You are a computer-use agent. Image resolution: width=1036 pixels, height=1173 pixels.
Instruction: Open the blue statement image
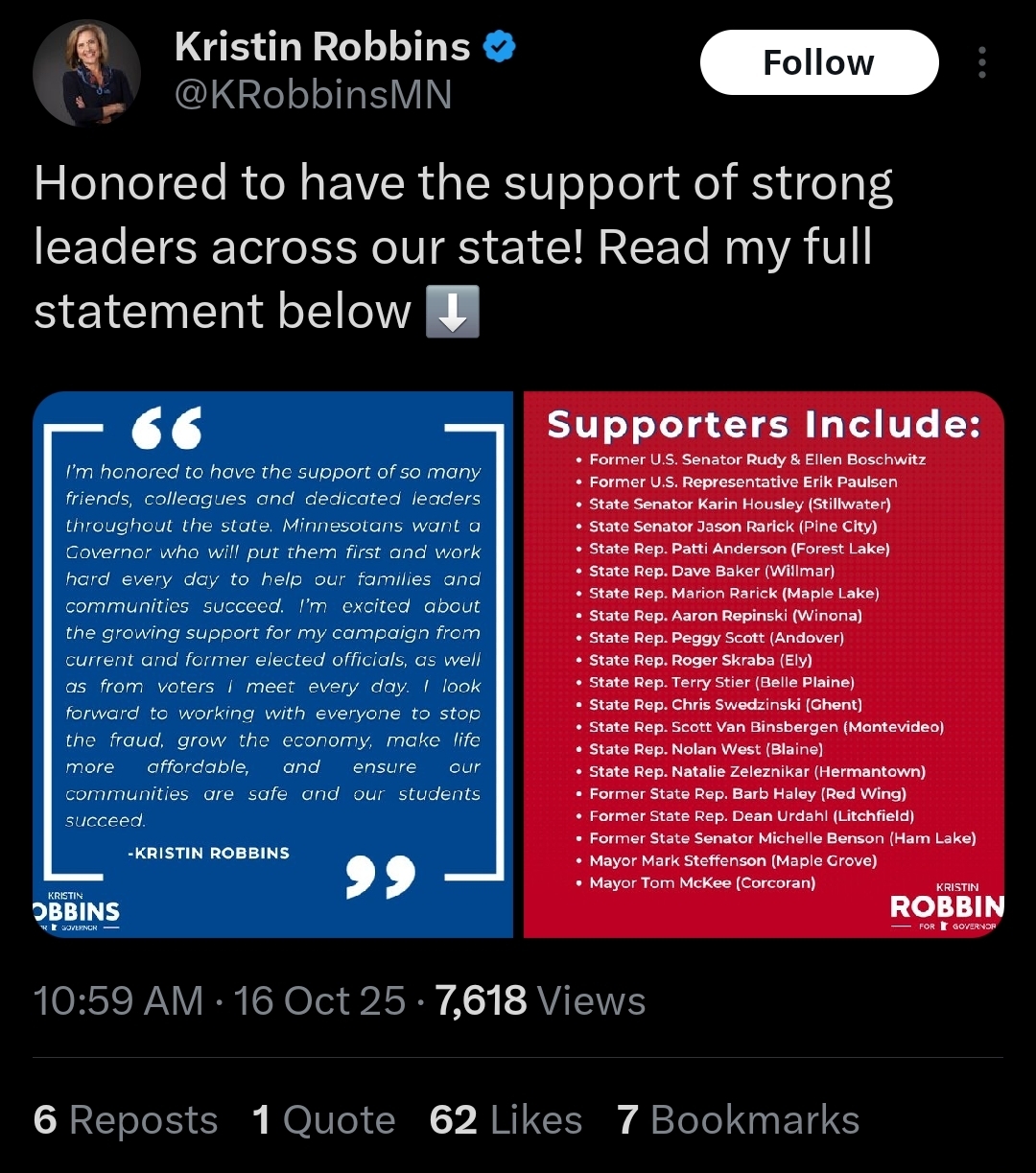tap(273, 664)
